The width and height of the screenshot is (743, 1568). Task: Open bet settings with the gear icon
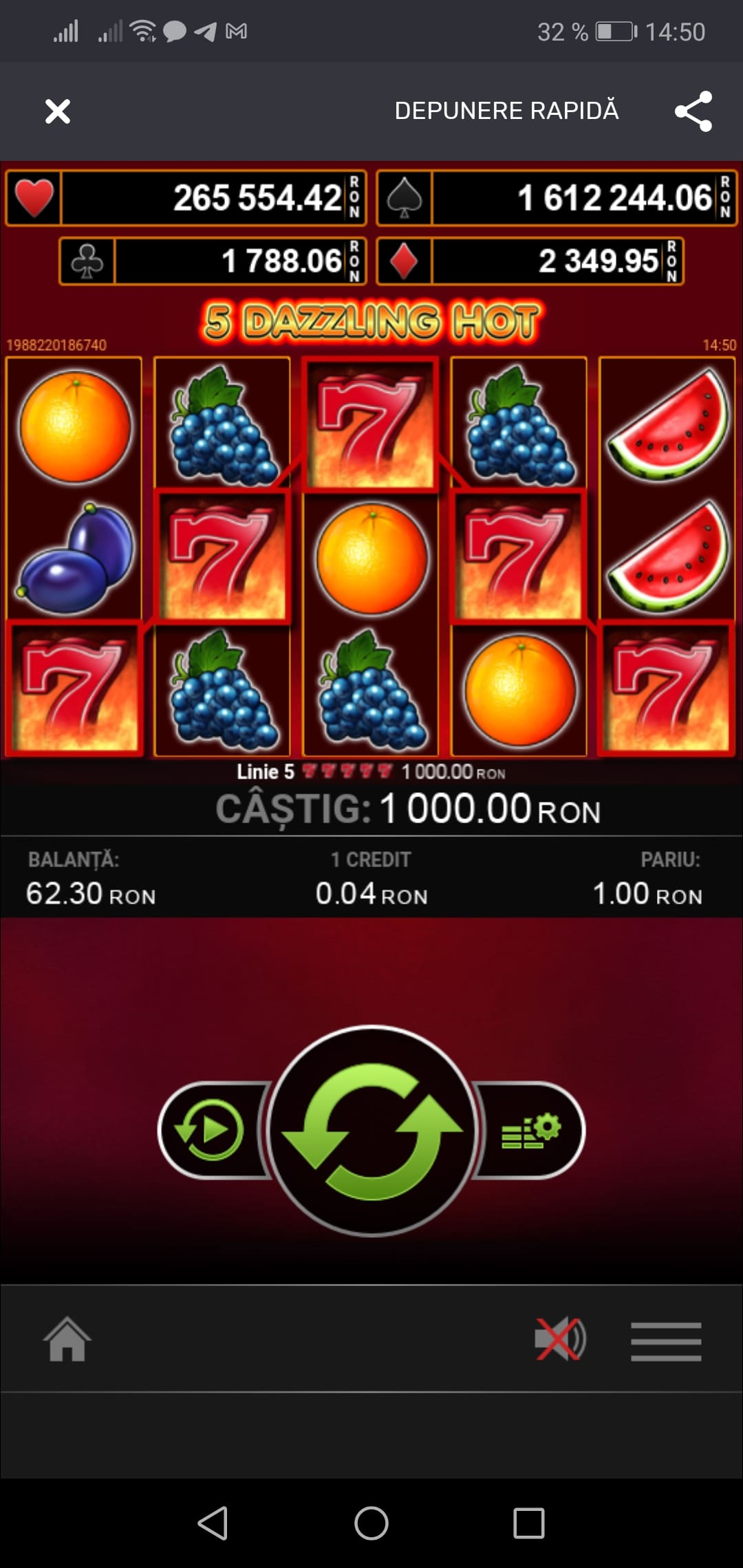pyautogui.click(x=531, y=1131)
